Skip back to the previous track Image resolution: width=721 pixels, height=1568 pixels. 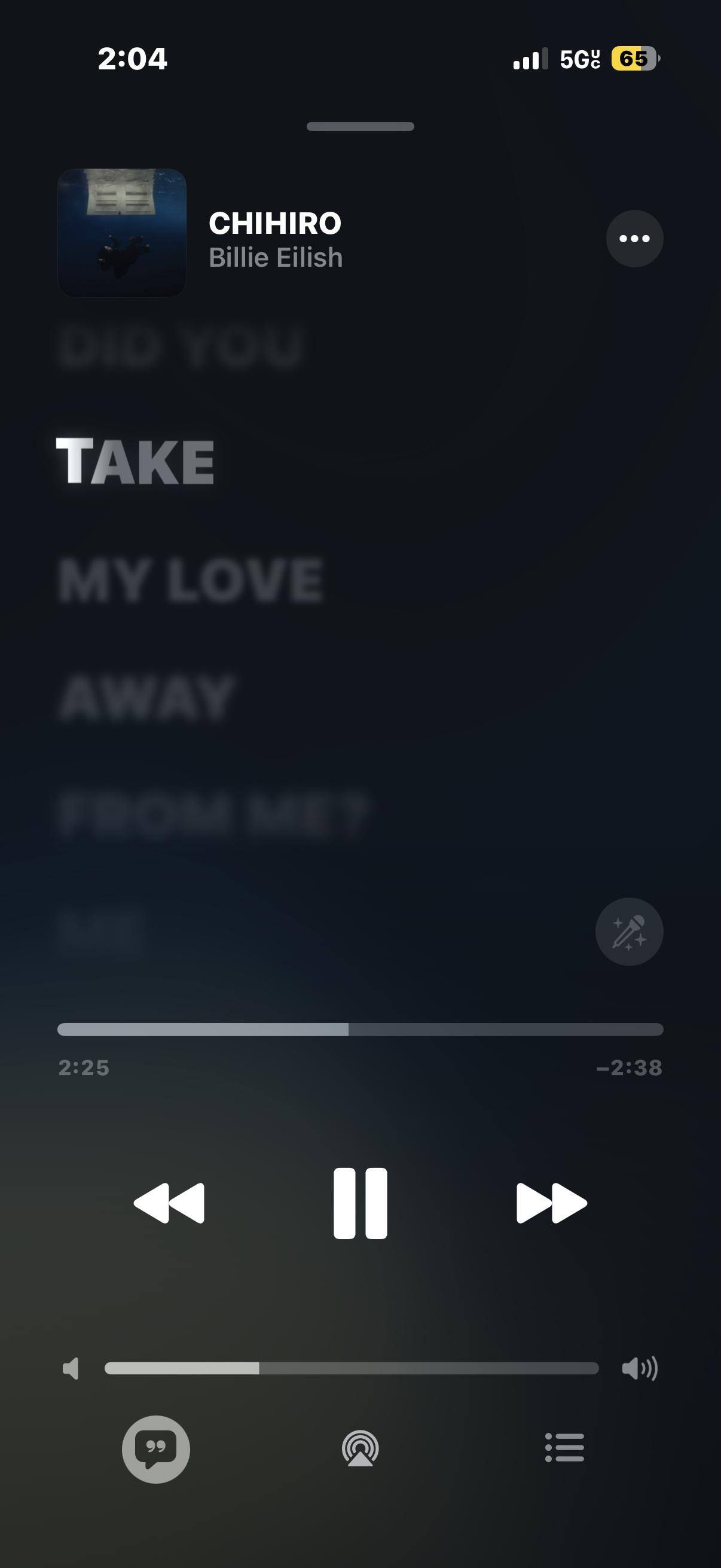pyautogui.click(x=169, y=1203)
